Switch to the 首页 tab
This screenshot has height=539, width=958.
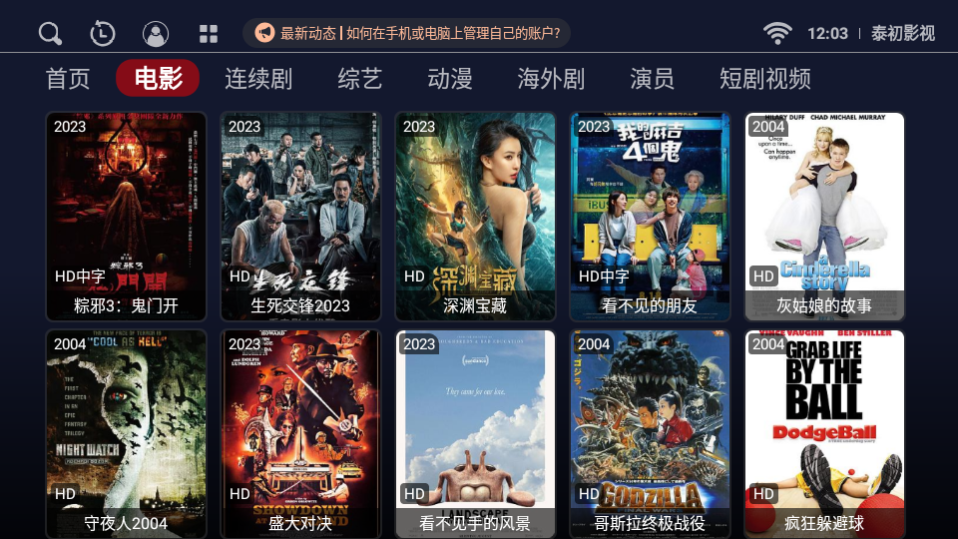click(68, 79)
